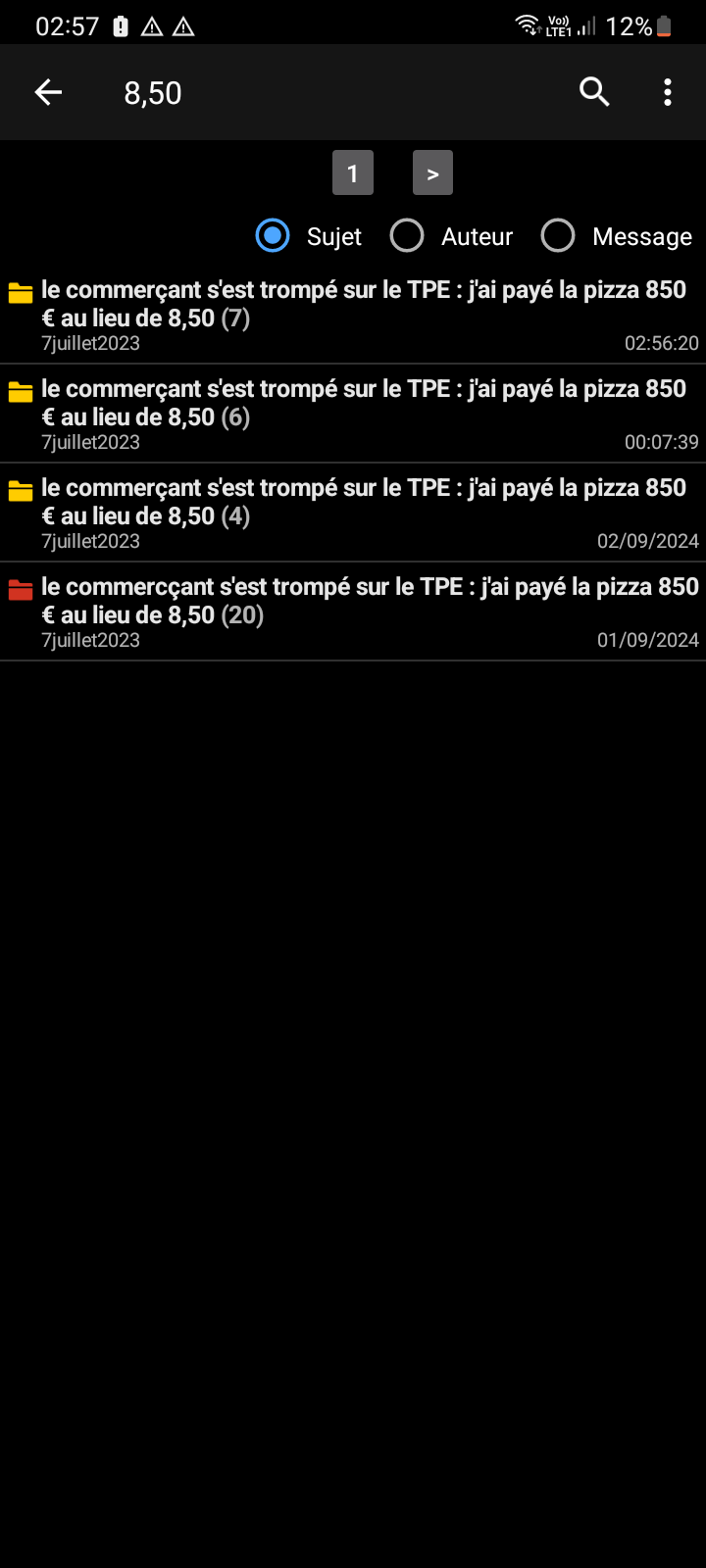Open the three-dot overflow menu
Viewport: 706px width, 1568px height.
(x=668, y=92)
